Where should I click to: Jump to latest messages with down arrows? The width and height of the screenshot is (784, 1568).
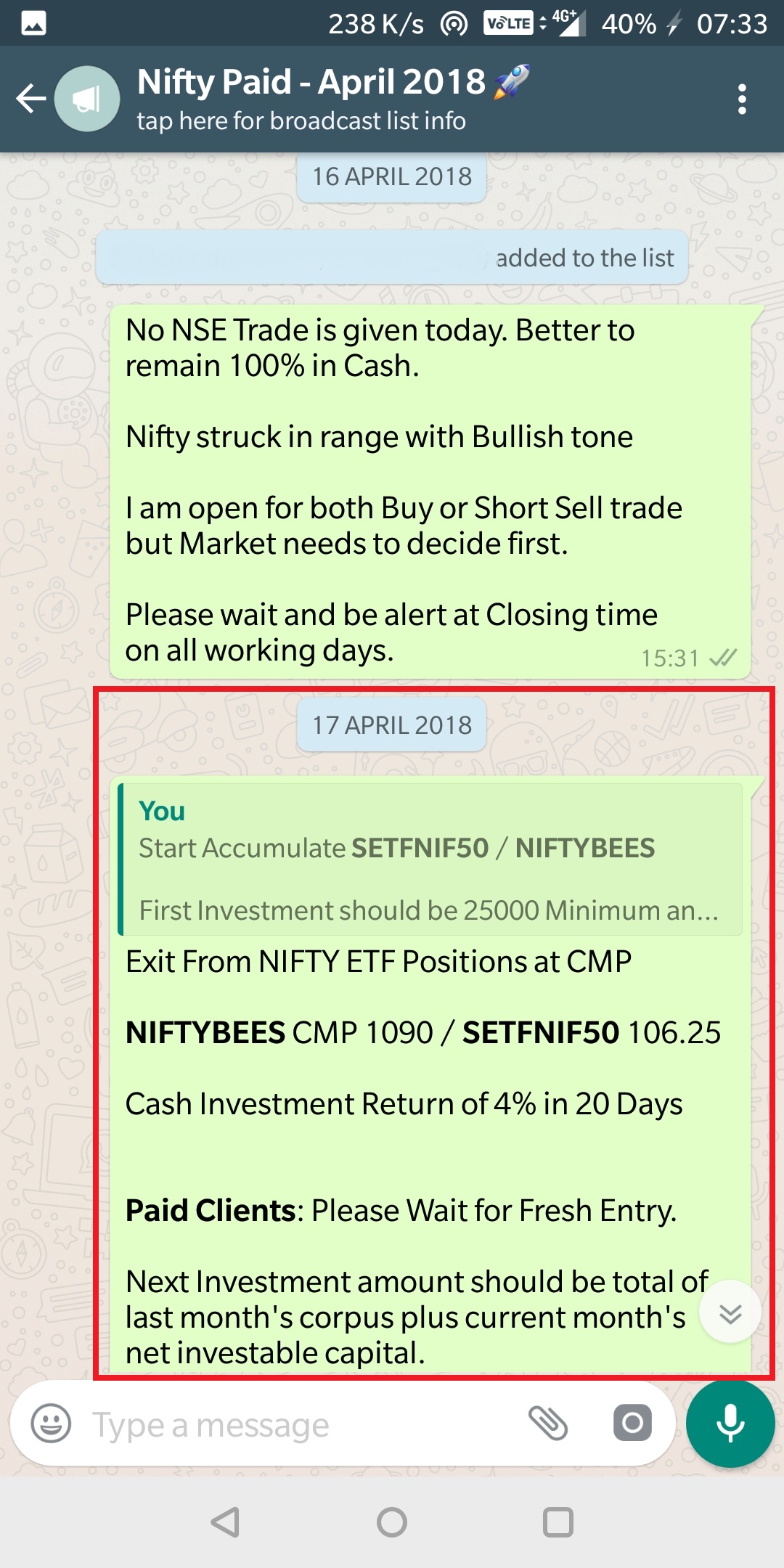coord(730,1312)
